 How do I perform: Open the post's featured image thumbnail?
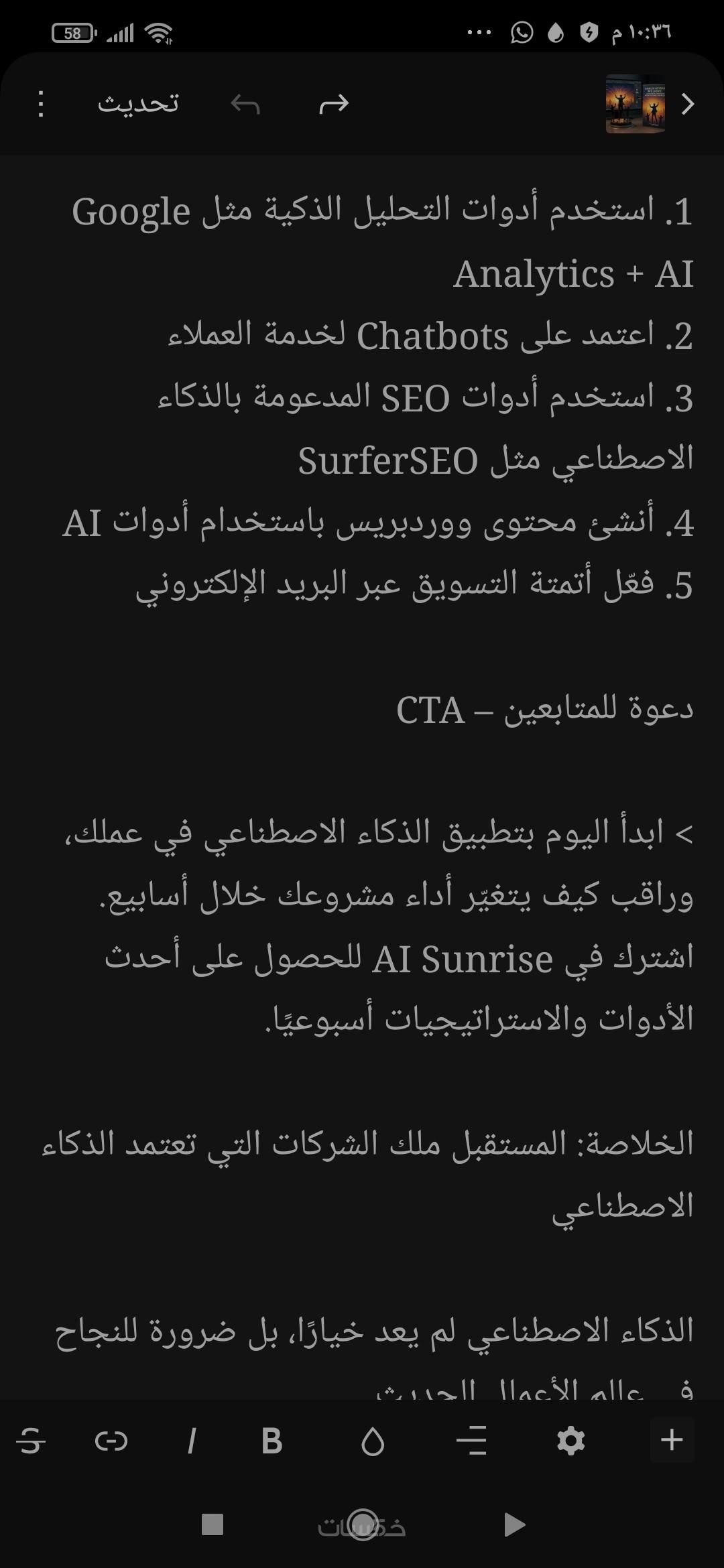click(x=635, y=104)
